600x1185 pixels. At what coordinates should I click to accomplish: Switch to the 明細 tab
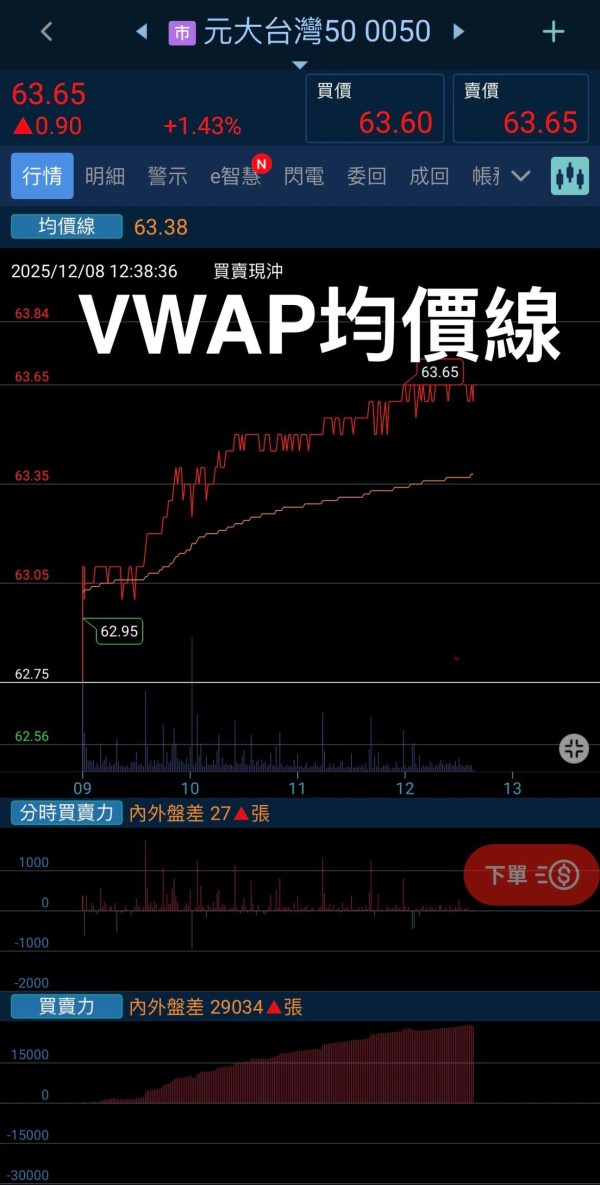tap(105, 177)
